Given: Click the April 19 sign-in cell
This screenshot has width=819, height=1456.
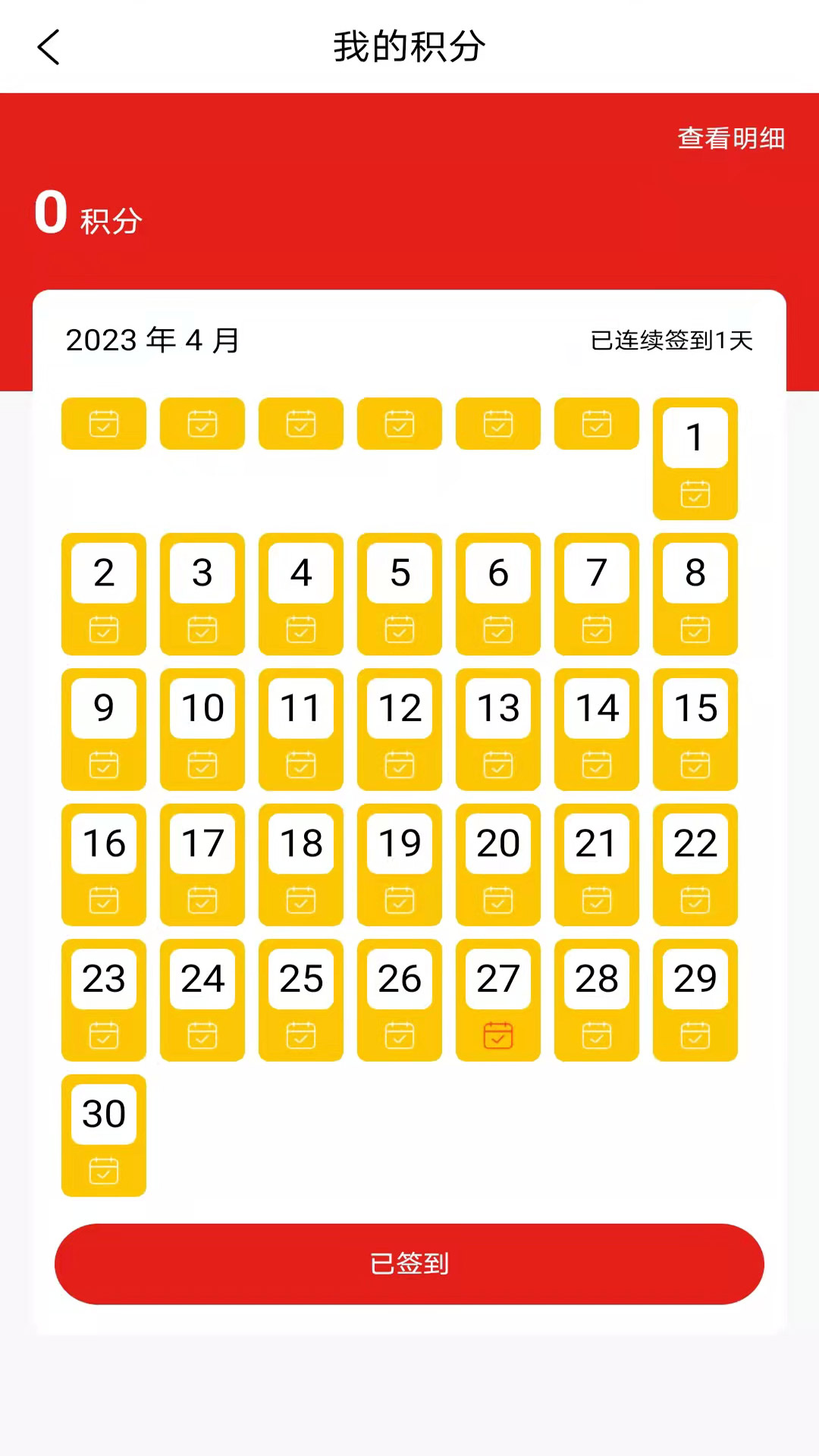Looking at the screenshot, I should click(400, 864).
